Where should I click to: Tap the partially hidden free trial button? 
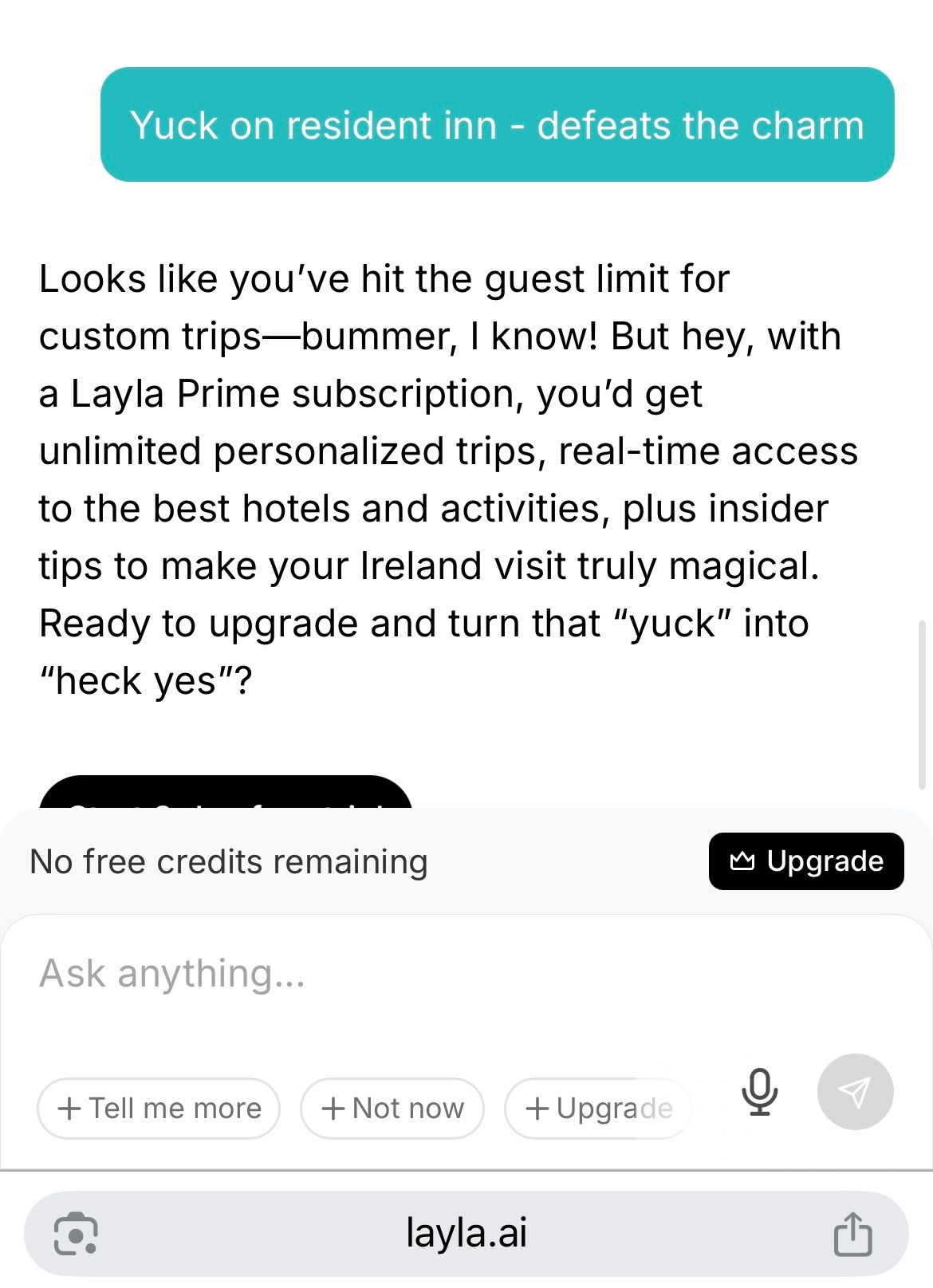tap(226, 794)
